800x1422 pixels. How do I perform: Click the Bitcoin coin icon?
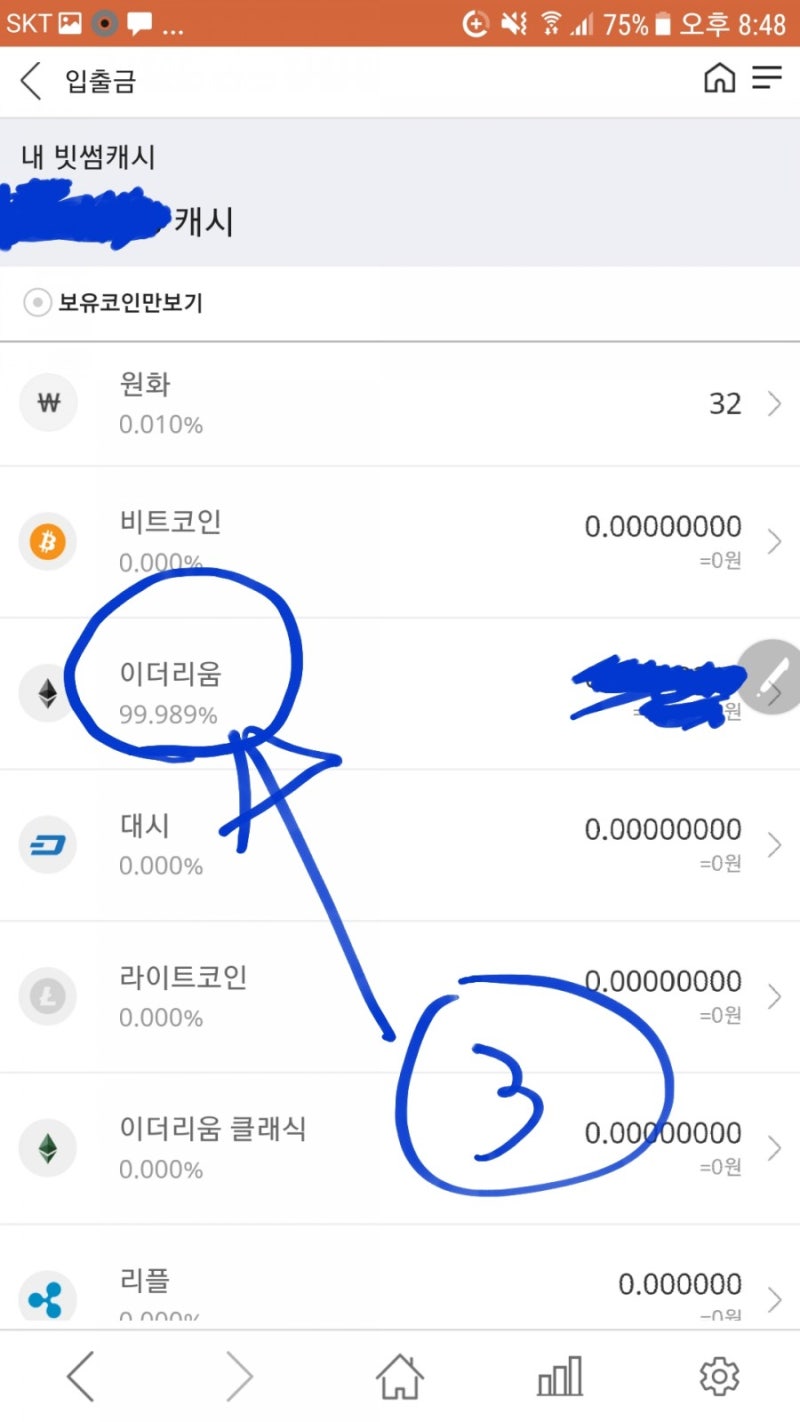click(47, 541)
